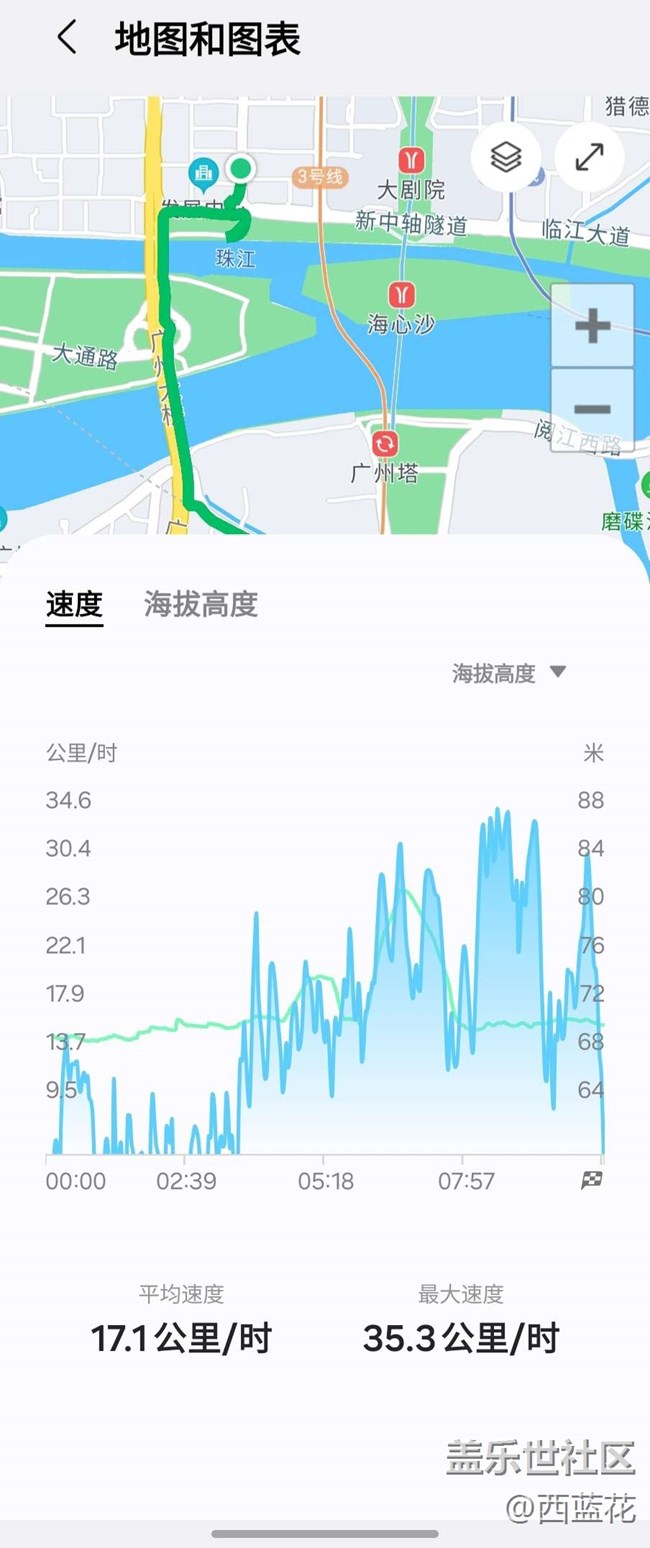
Task: Go back using the top arrow
Action: click(67, 39)
